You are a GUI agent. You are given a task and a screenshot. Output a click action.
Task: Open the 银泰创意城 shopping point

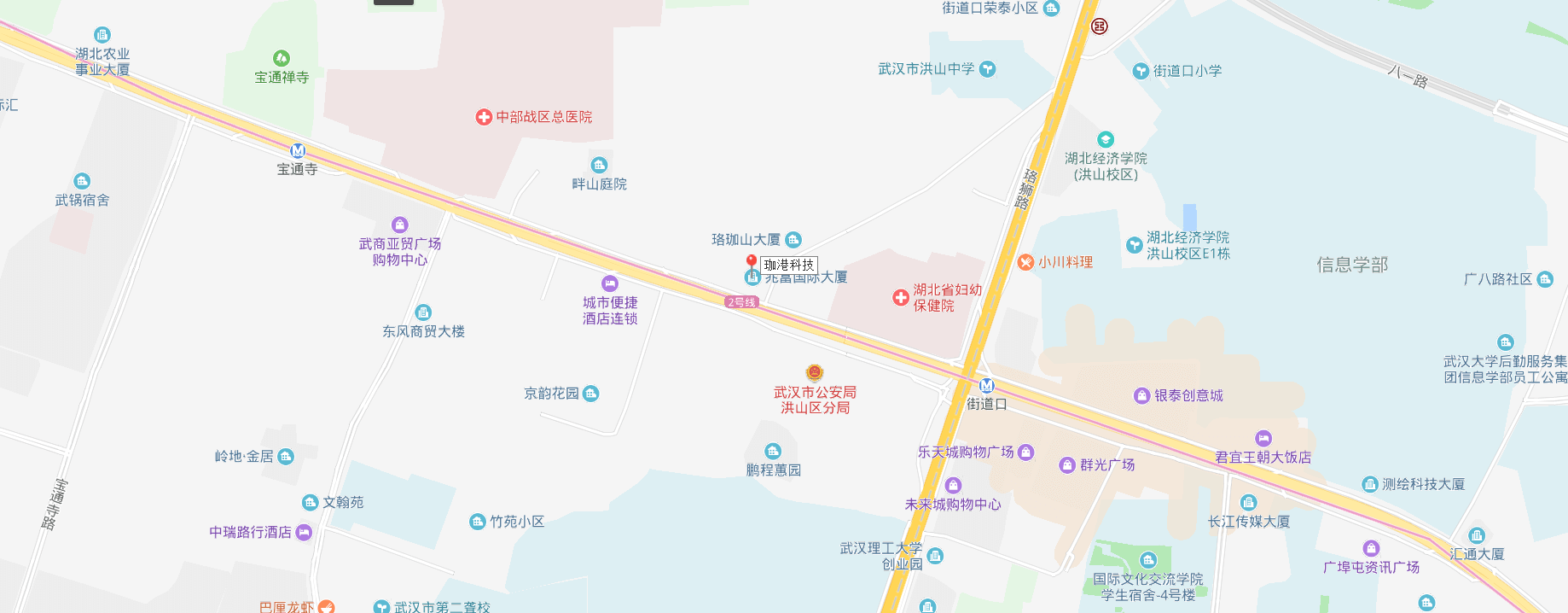tap(1141, 395)
